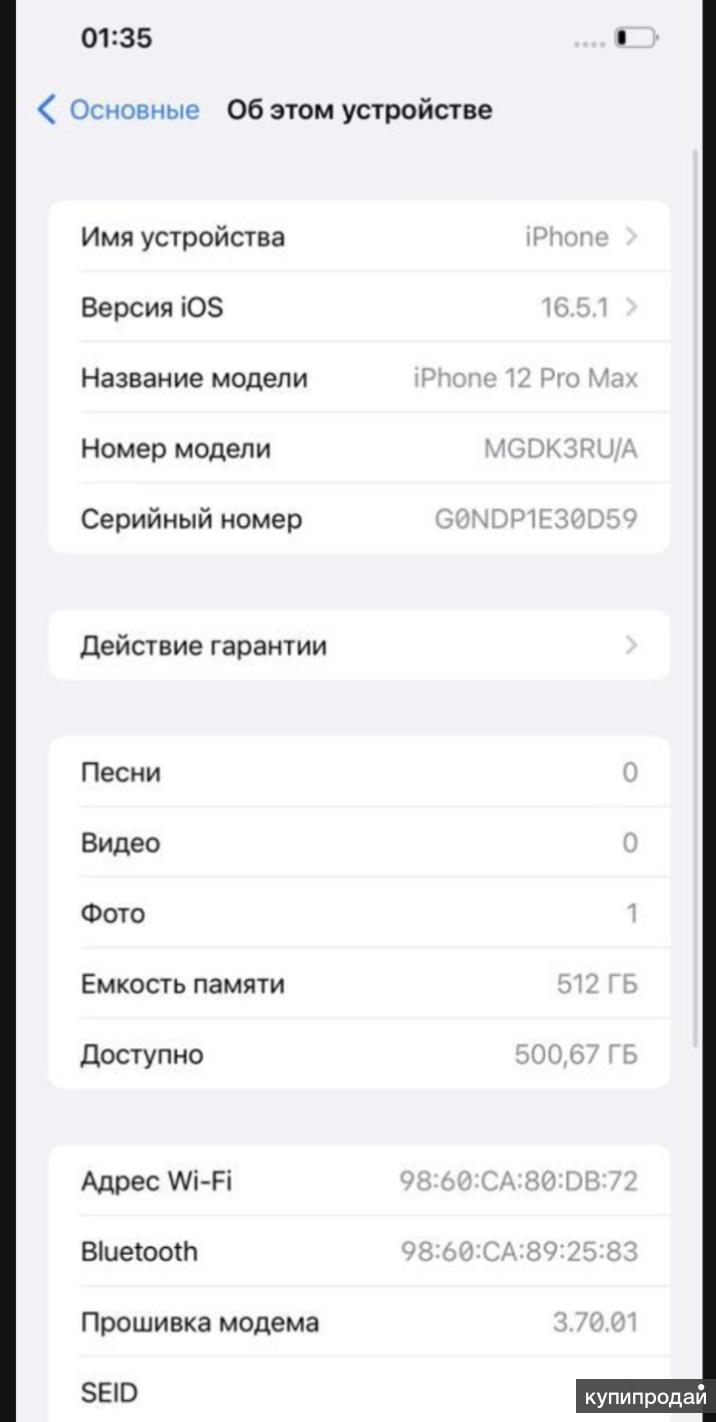Open Версия iOS details
This screenshot has width=716, height=1422.
pyautogui.click(x=358, y=307)
